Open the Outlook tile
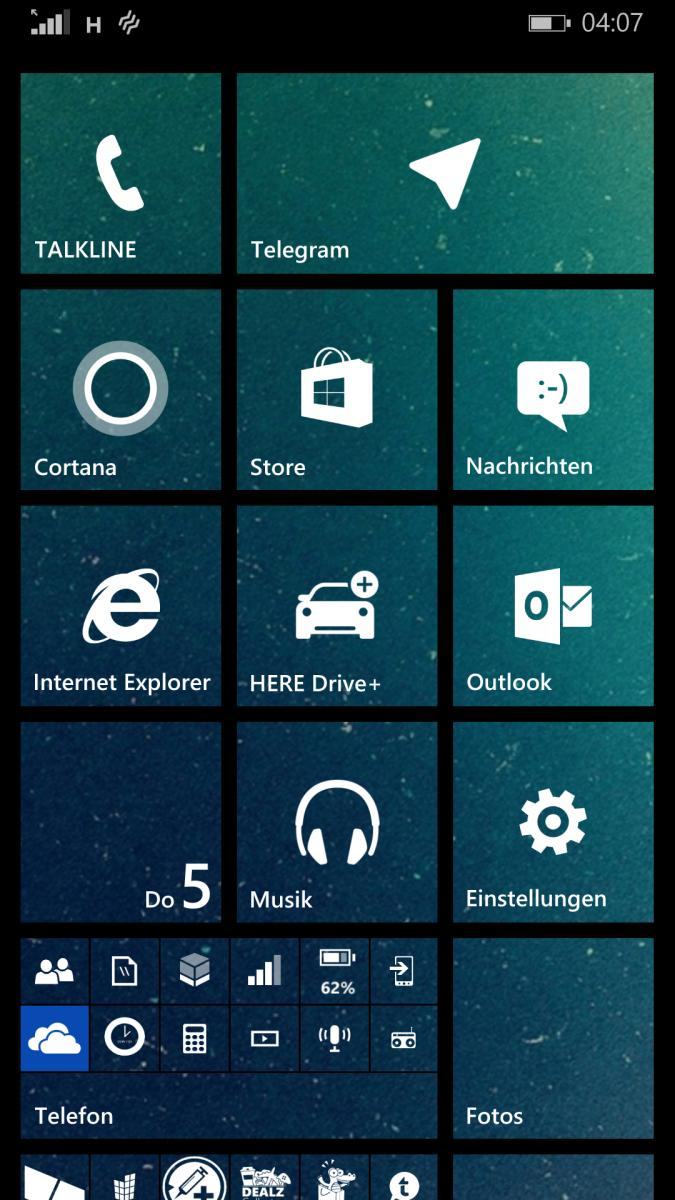This screenshot has width=675, height=1200. [553, 606]
